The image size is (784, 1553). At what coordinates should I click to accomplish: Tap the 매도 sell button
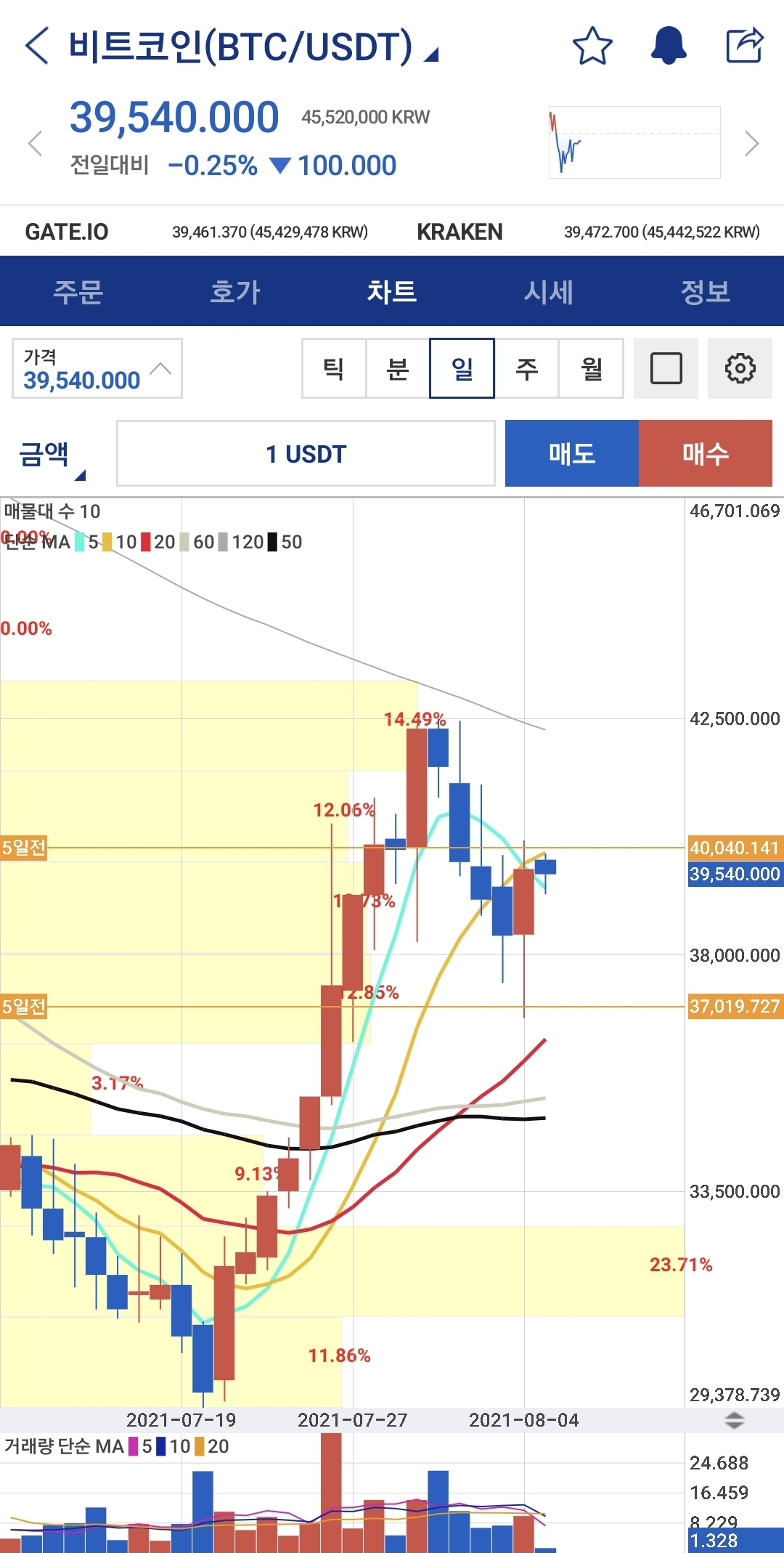click(x=572, y=453)
